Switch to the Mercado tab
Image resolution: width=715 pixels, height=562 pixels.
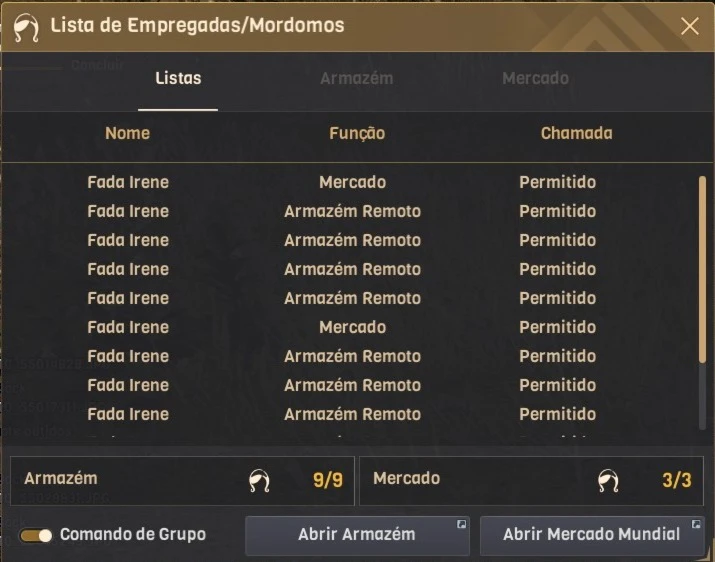[535, 79]
